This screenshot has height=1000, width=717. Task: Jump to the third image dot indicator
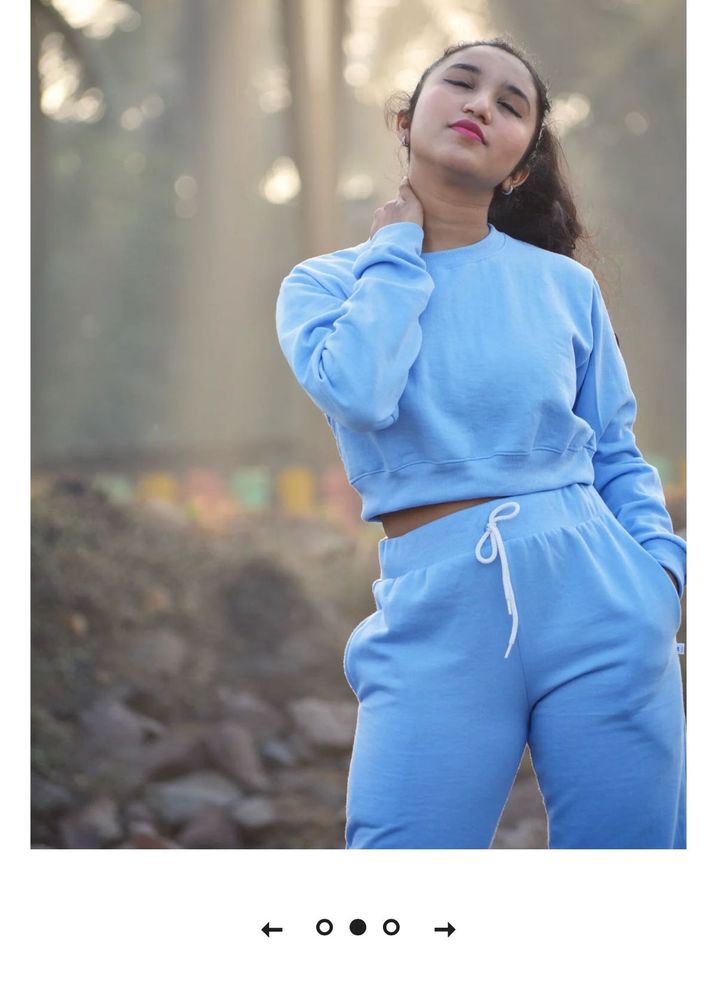391,927
